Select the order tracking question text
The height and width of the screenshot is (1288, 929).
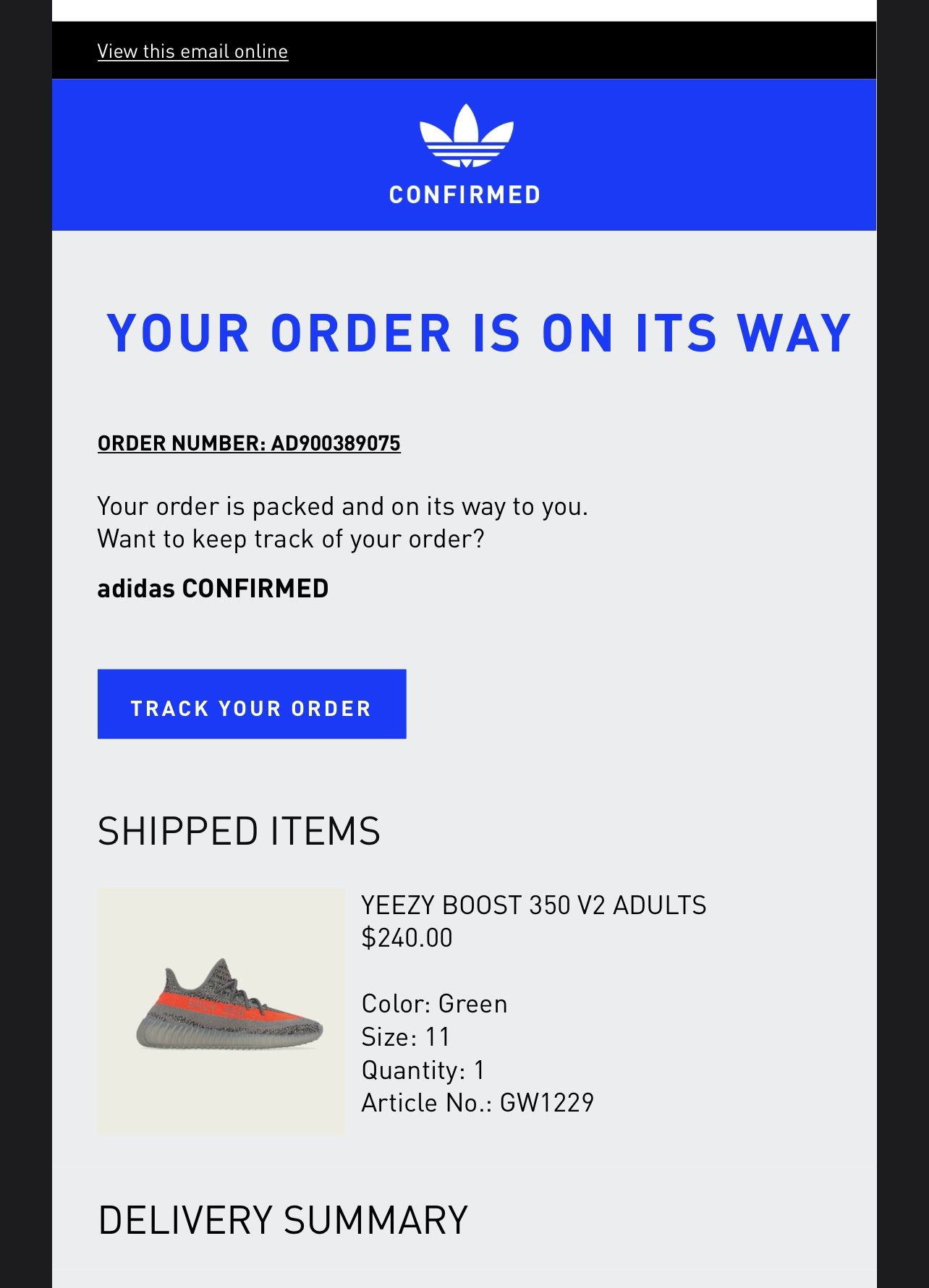tap(292, 537)
